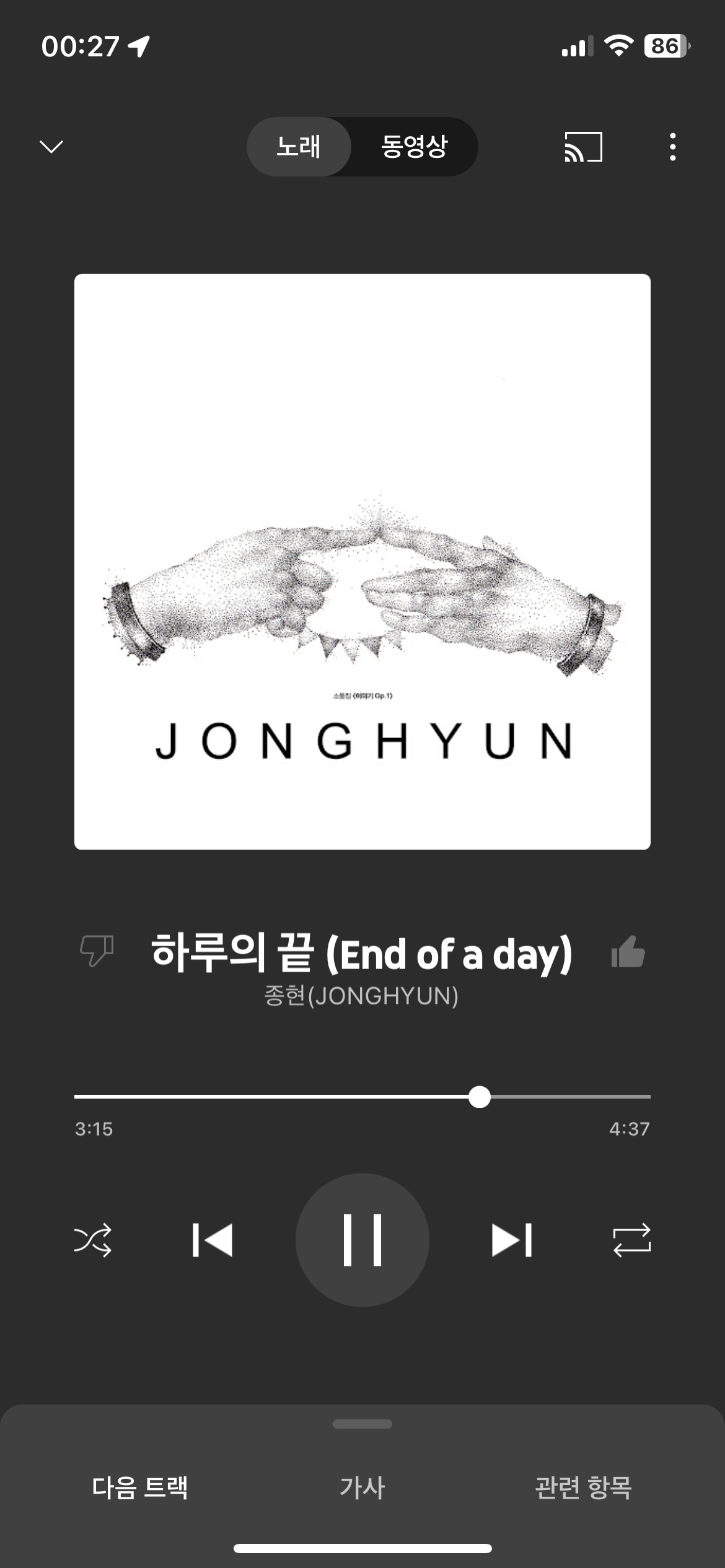Image resolution: width=725 pixels, height=1568 pixels.
Task: Show the 가사 lyrics tab
Action: pyautogui.click(x=362, y=1487)
